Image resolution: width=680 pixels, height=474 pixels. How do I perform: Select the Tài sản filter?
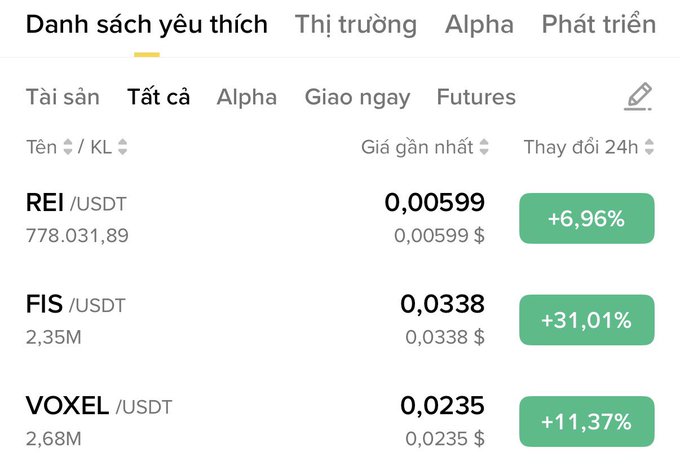click(63, 97)
